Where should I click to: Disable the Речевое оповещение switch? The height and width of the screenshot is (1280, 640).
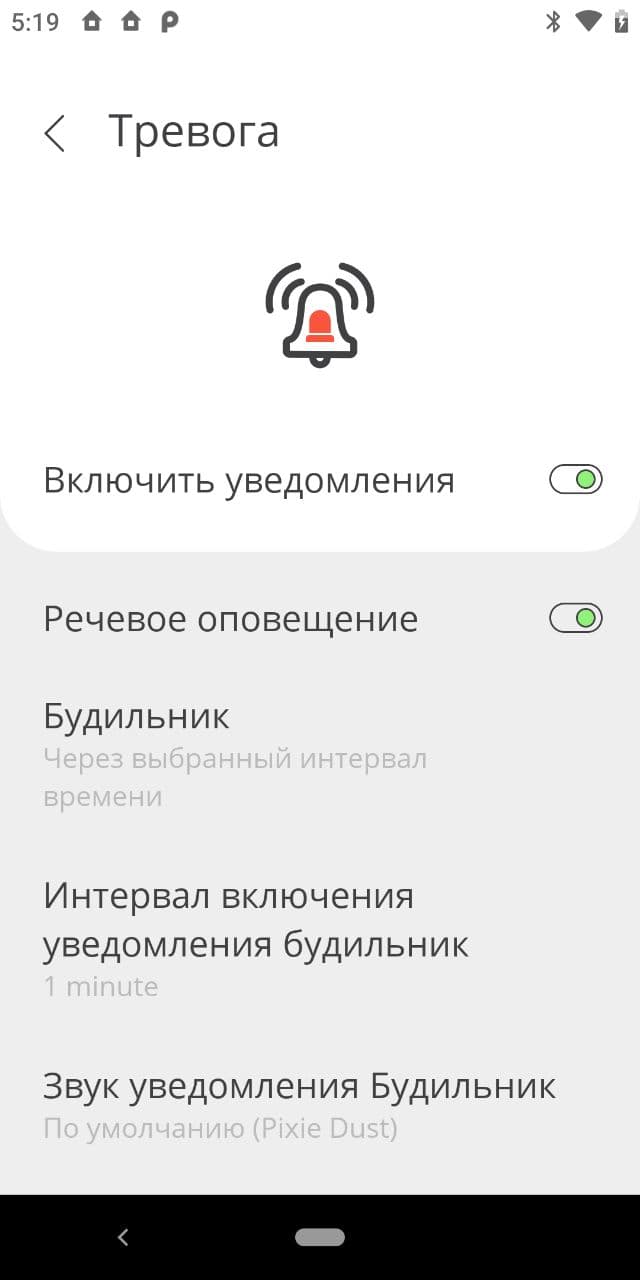click(x=576, y=619)
